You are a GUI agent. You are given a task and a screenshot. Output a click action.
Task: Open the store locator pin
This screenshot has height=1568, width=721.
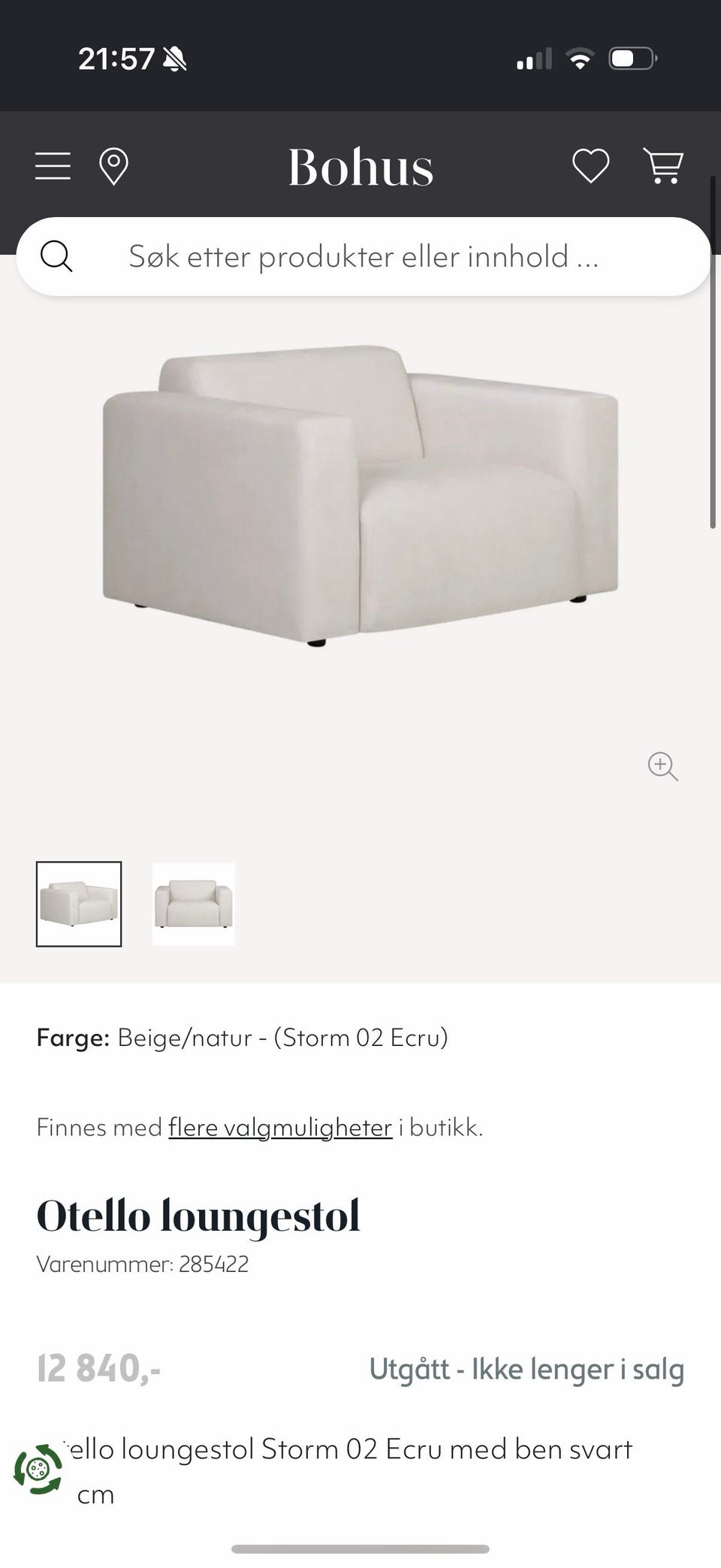[113, 166]
